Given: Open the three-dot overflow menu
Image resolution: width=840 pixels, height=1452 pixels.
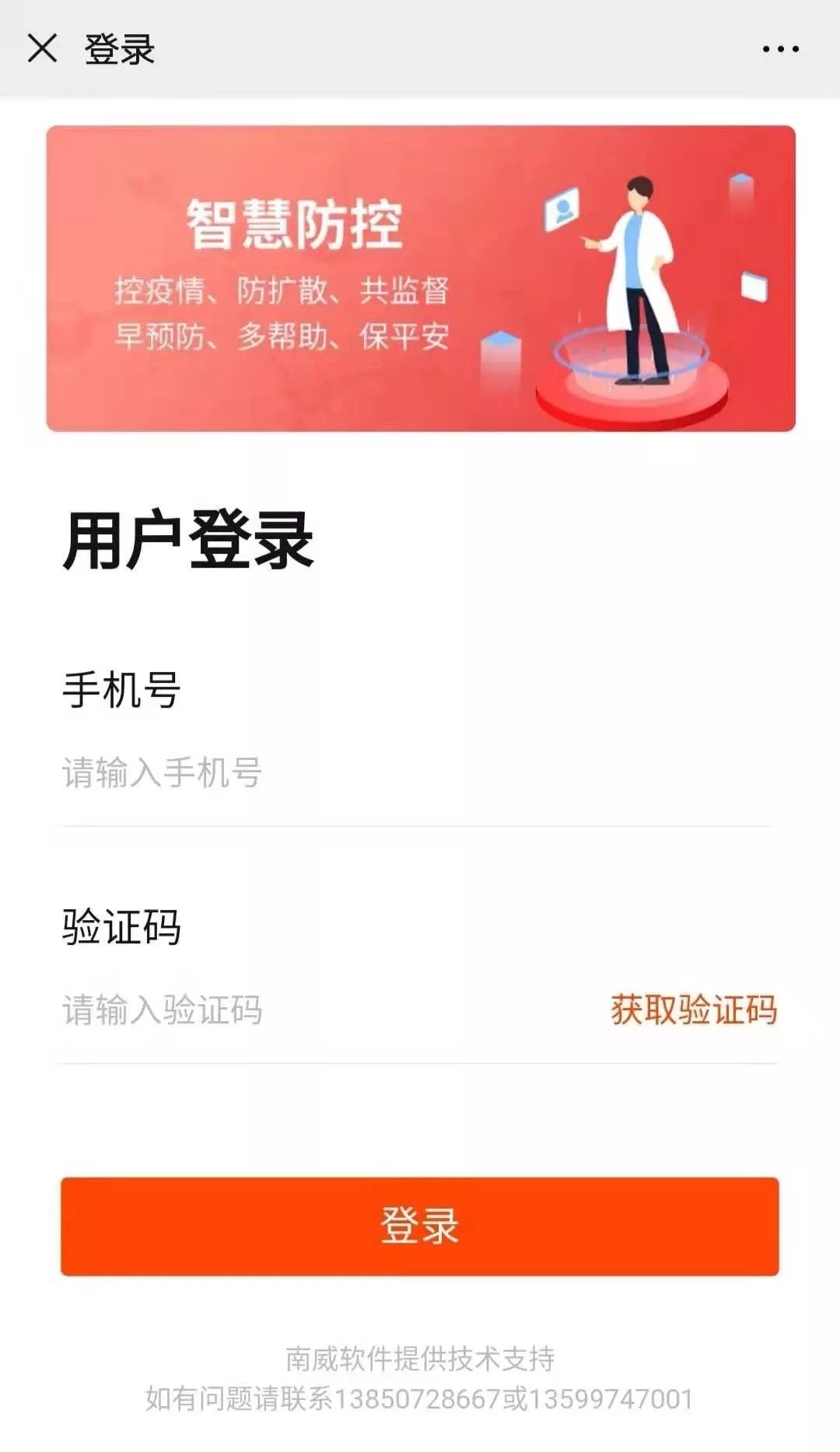Looking at the screenshot, I should click(780, 49).
